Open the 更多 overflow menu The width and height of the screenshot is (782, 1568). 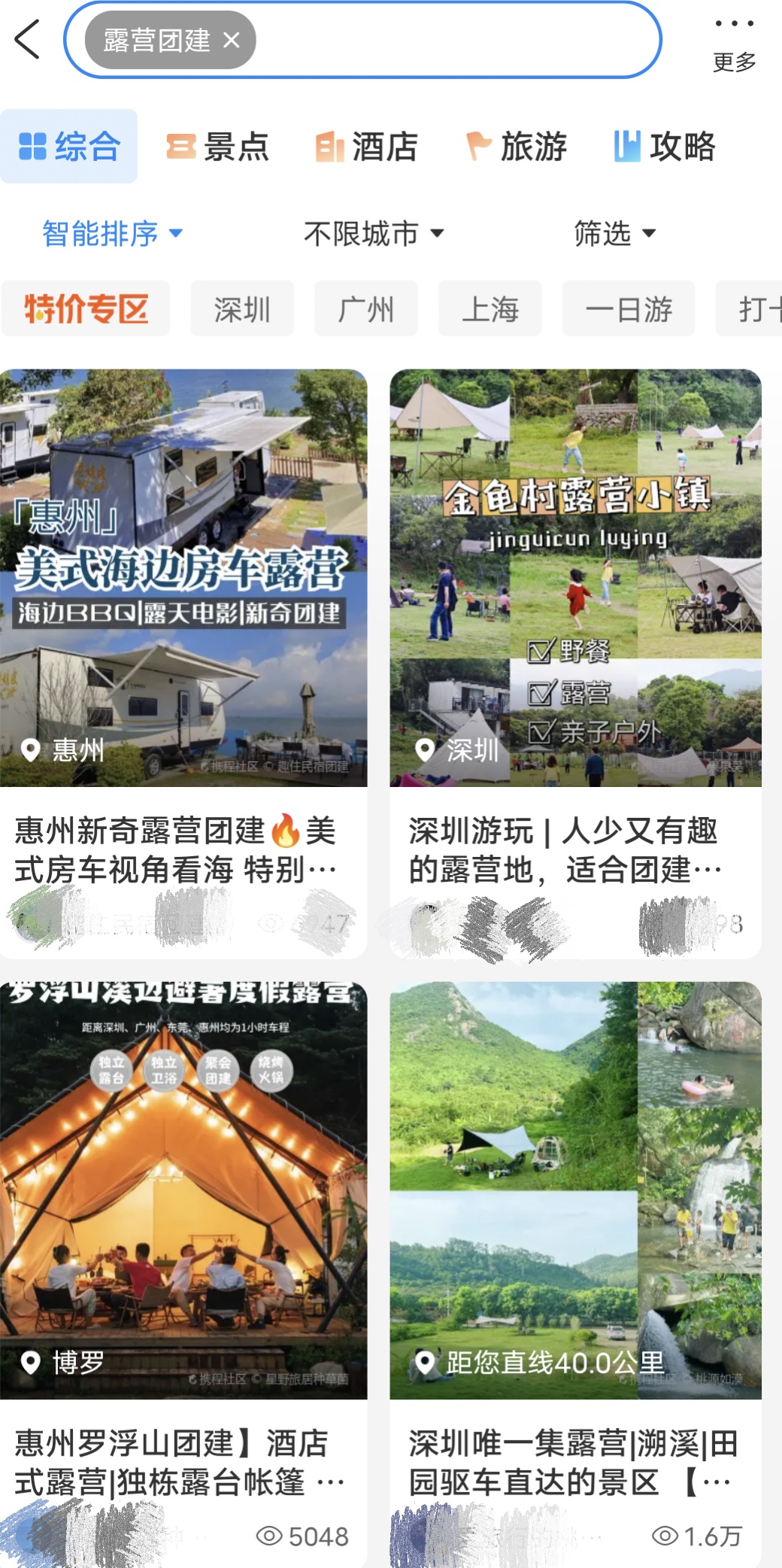734,42
